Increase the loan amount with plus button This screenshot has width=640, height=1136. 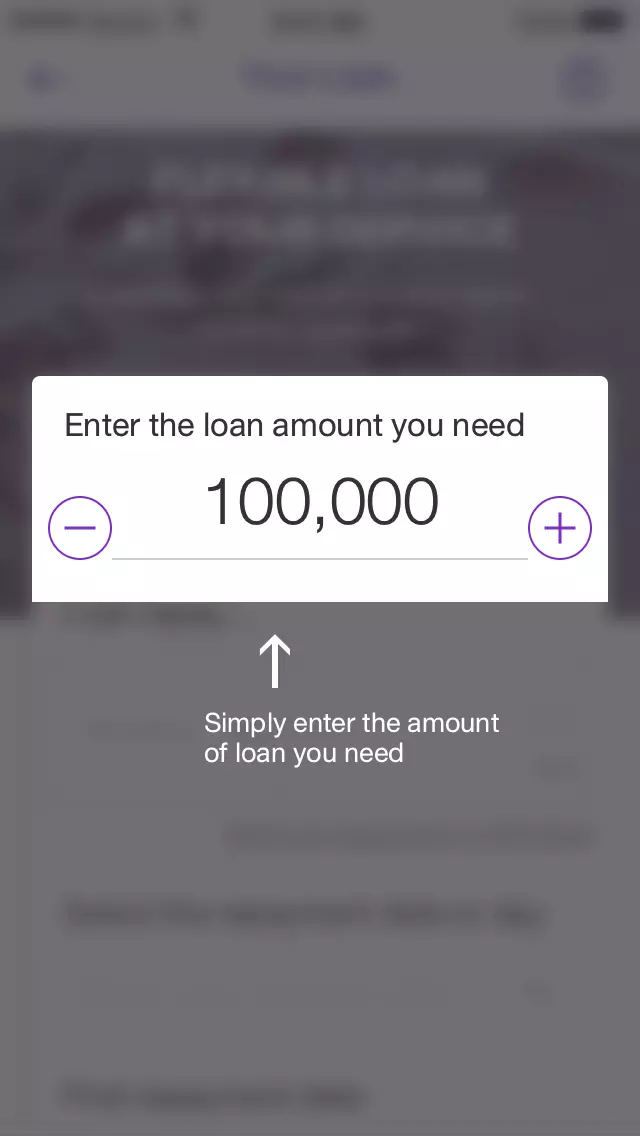tap(559, 527)
